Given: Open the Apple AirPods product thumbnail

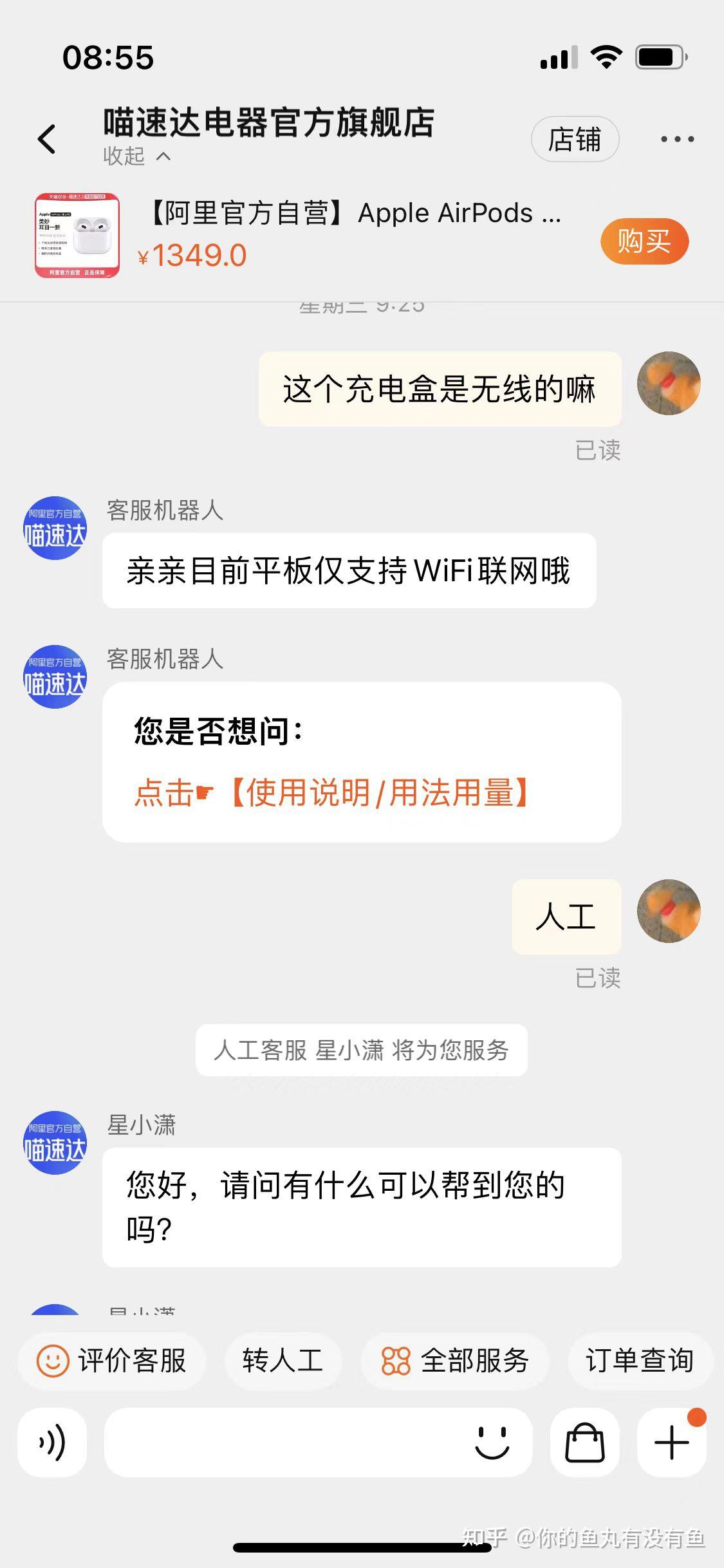Looking at the screenshot, I should coord(77,235).
